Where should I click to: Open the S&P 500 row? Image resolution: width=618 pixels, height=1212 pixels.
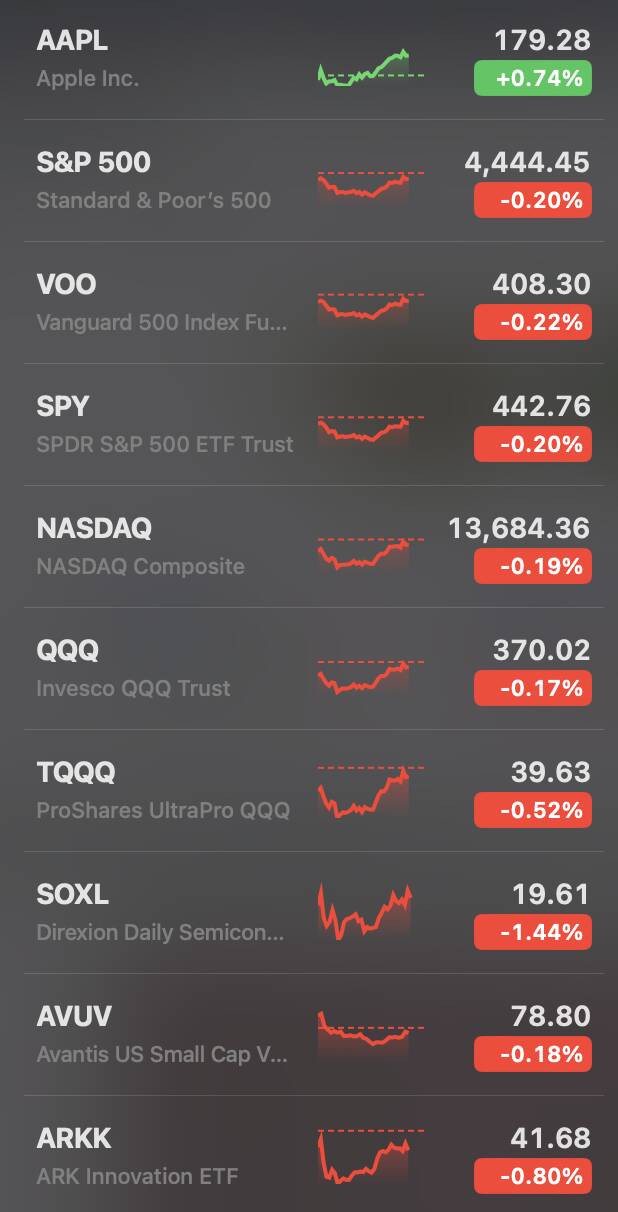pyautogui.click(x=309, y=181)
